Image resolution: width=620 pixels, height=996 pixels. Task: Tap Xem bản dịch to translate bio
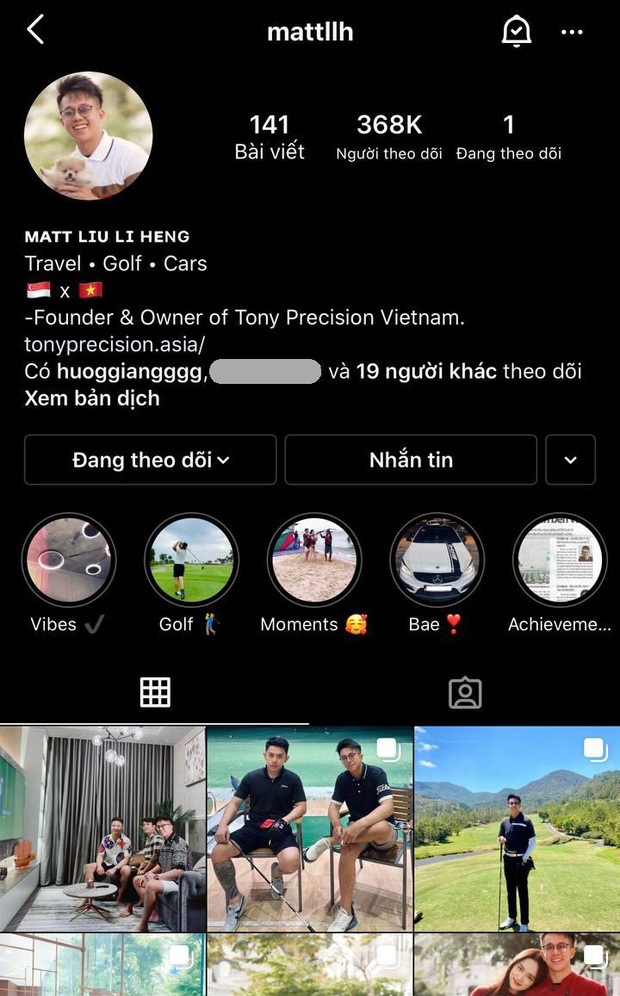(x=92, y=398)
